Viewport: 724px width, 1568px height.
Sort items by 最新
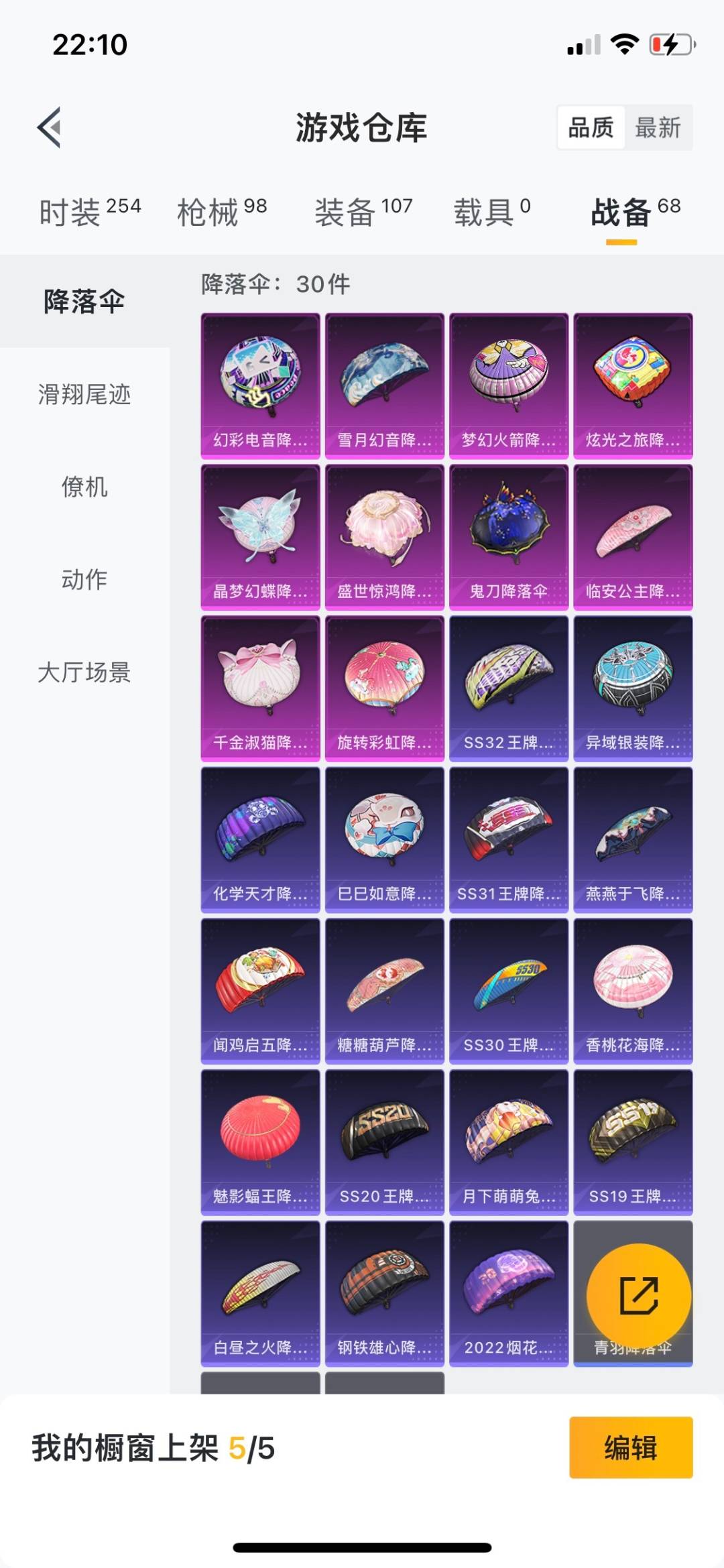pos(658,127)
